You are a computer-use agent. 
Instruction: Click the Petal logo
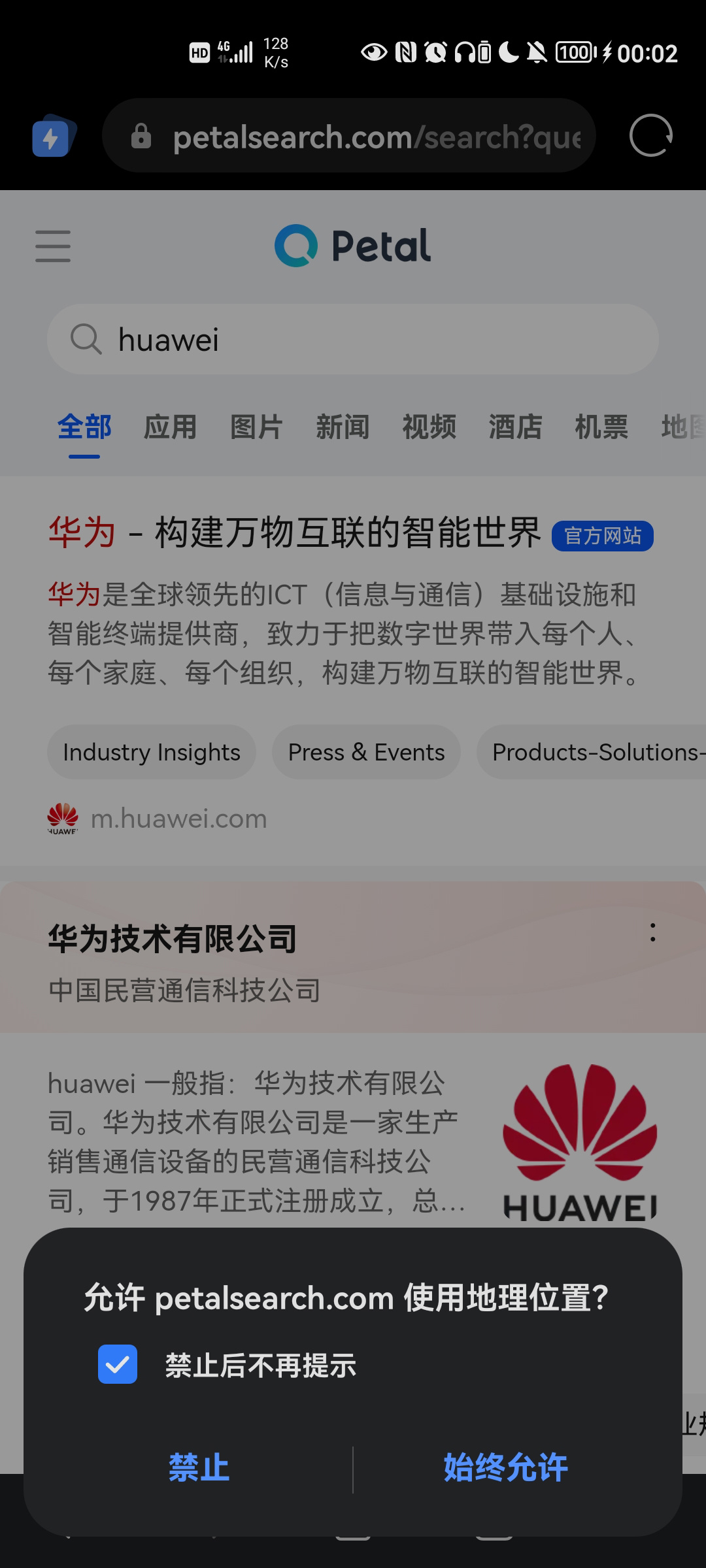pos(353,246)
